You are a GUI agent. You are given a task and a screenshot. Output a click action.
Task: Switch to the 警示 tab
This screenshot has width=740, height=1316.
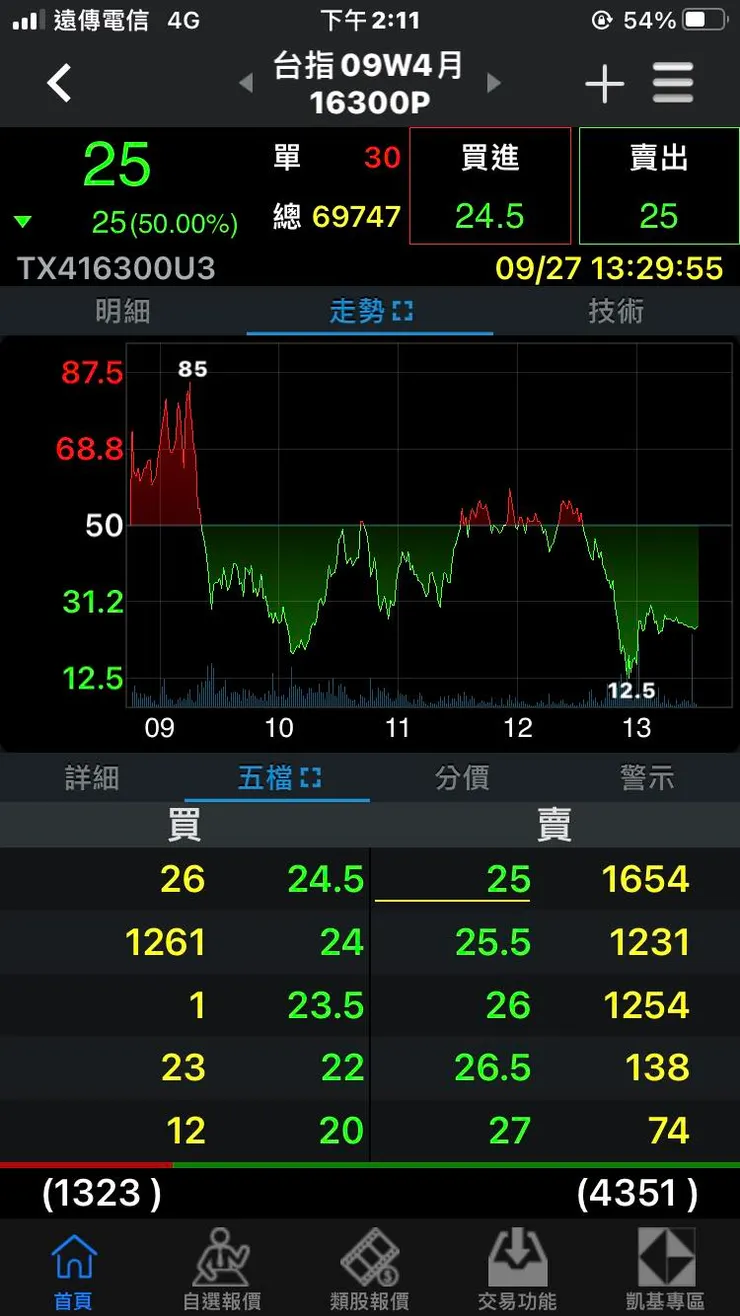[647, 778]
